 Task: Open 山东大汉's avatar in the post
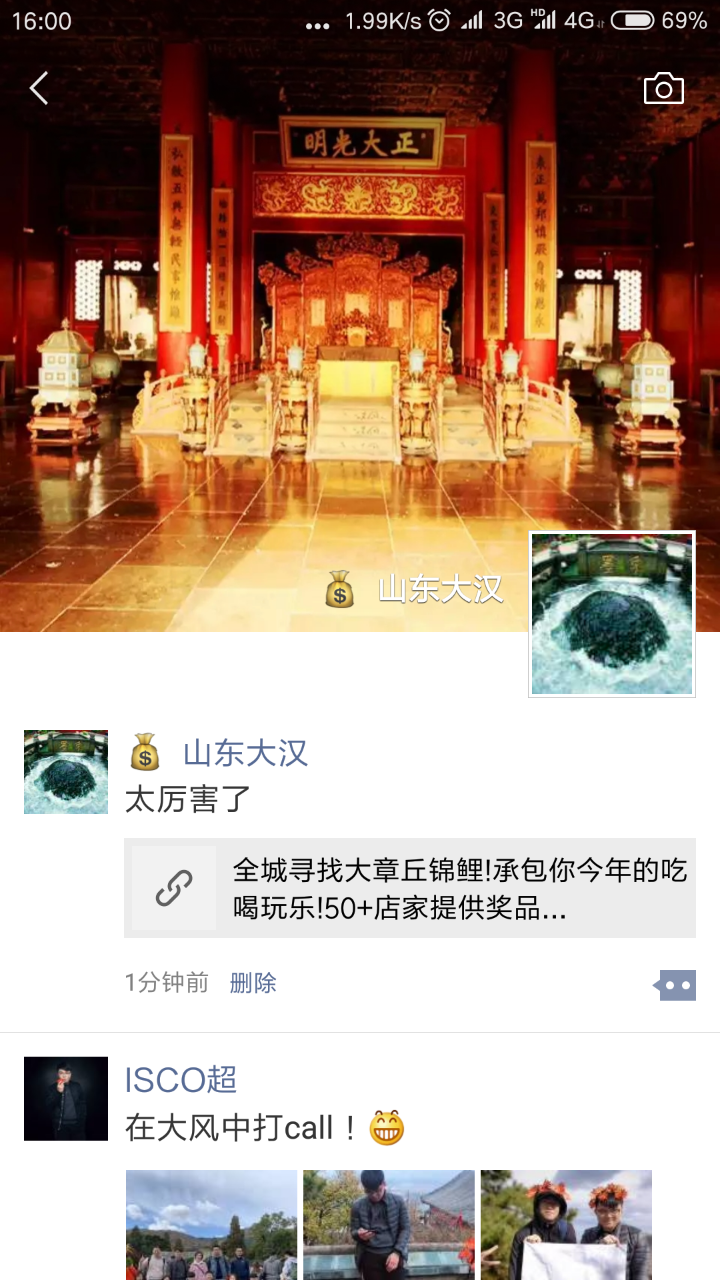pos(66,771)
